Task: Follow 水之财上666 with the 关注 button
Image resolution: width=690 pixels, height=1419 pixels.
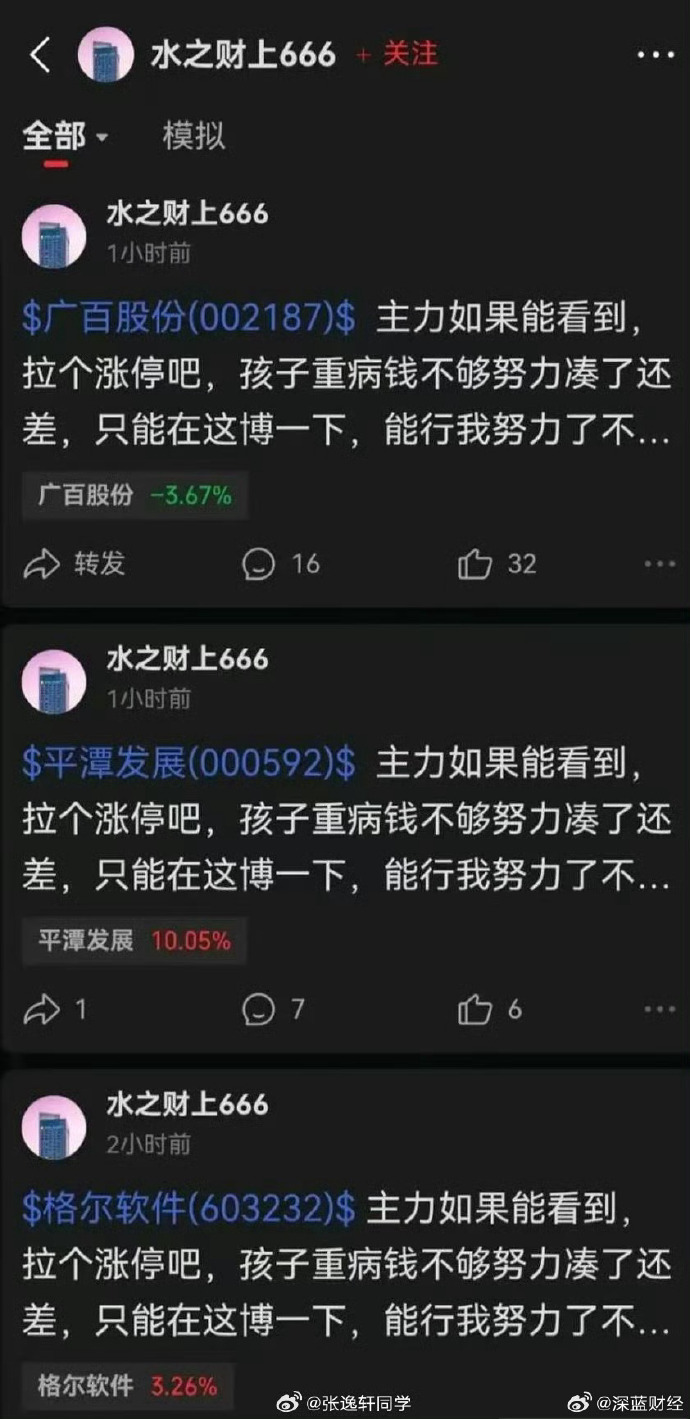Action: 397,54
